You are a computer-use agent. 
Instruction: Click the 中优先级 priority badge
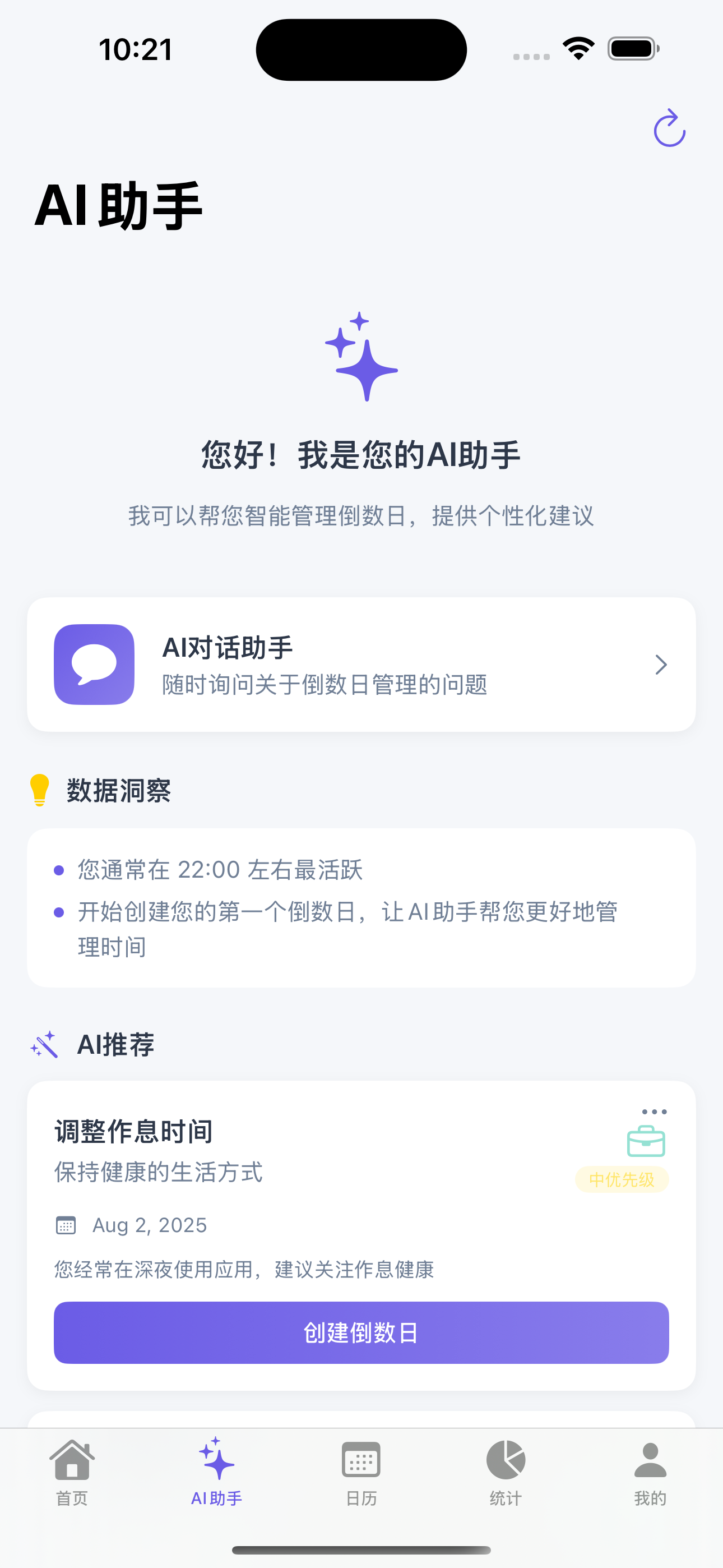(x=622, y=1180)
